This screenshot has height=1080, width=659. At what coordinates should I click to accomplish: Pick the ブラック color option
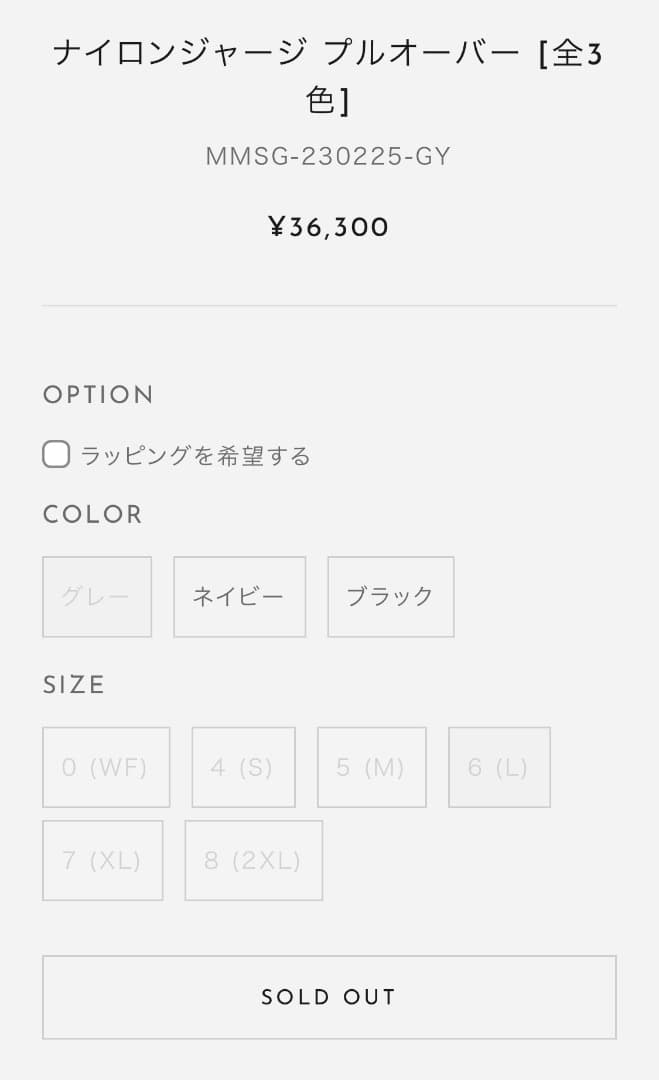pos(390,597)
